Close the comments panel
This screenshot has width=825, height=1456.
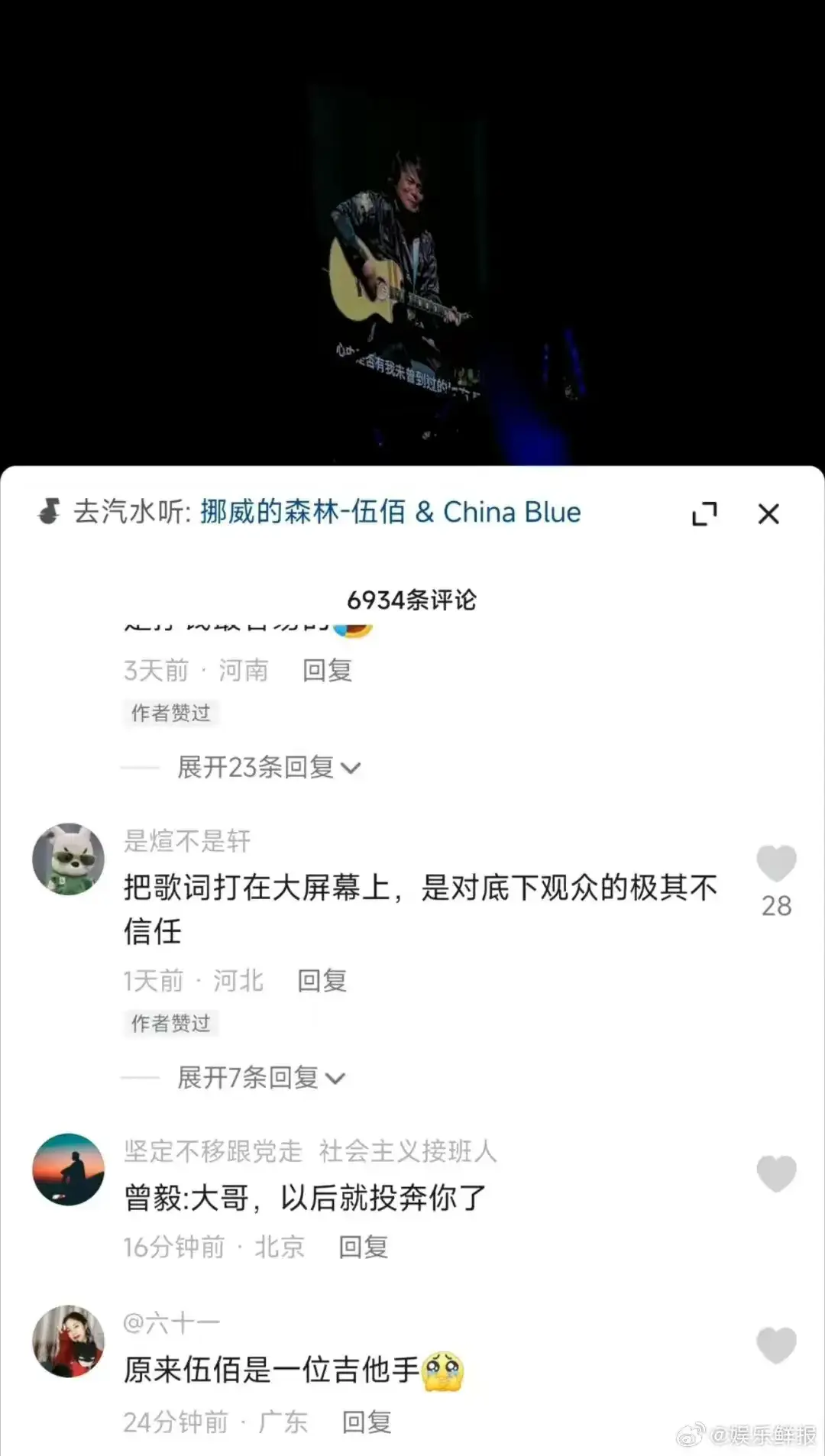coord(768,514)
